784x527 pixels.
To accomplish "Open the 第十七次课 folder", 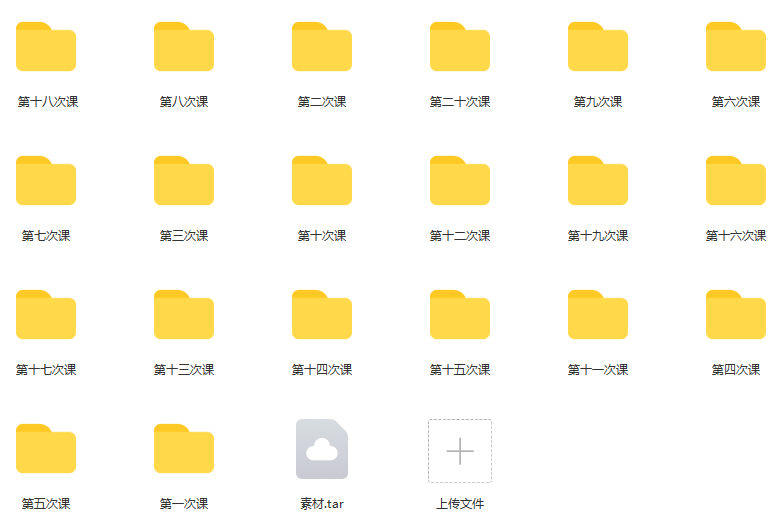I will [46, 315].
